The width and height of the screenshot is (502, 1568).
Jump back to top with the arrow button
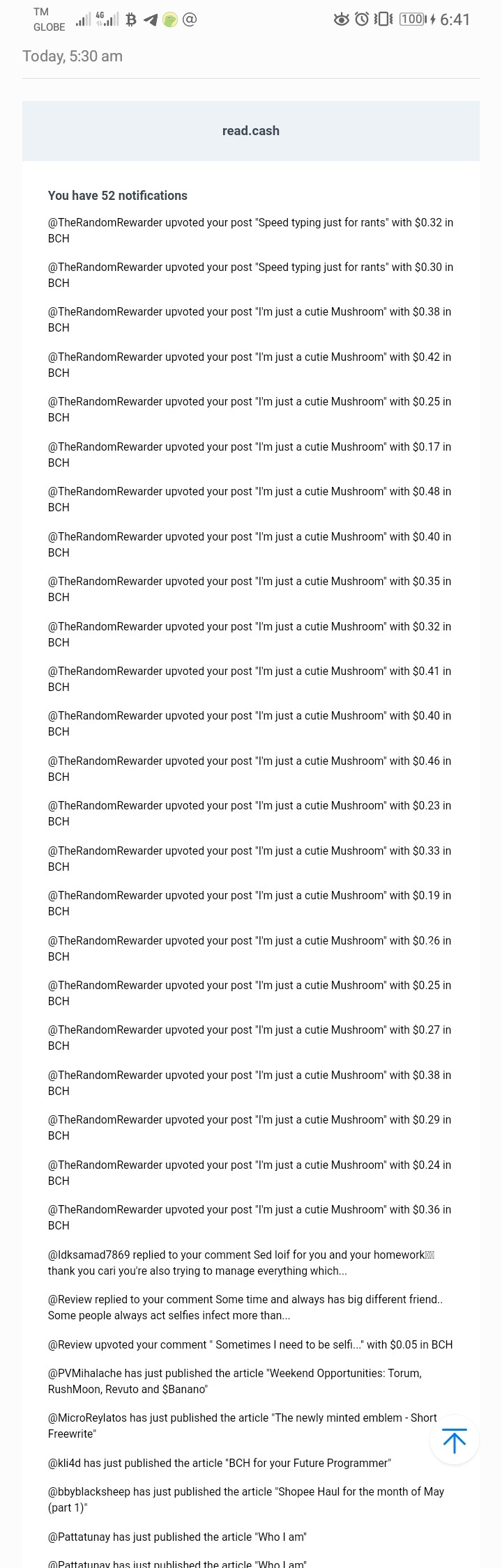pos(455,1440)
